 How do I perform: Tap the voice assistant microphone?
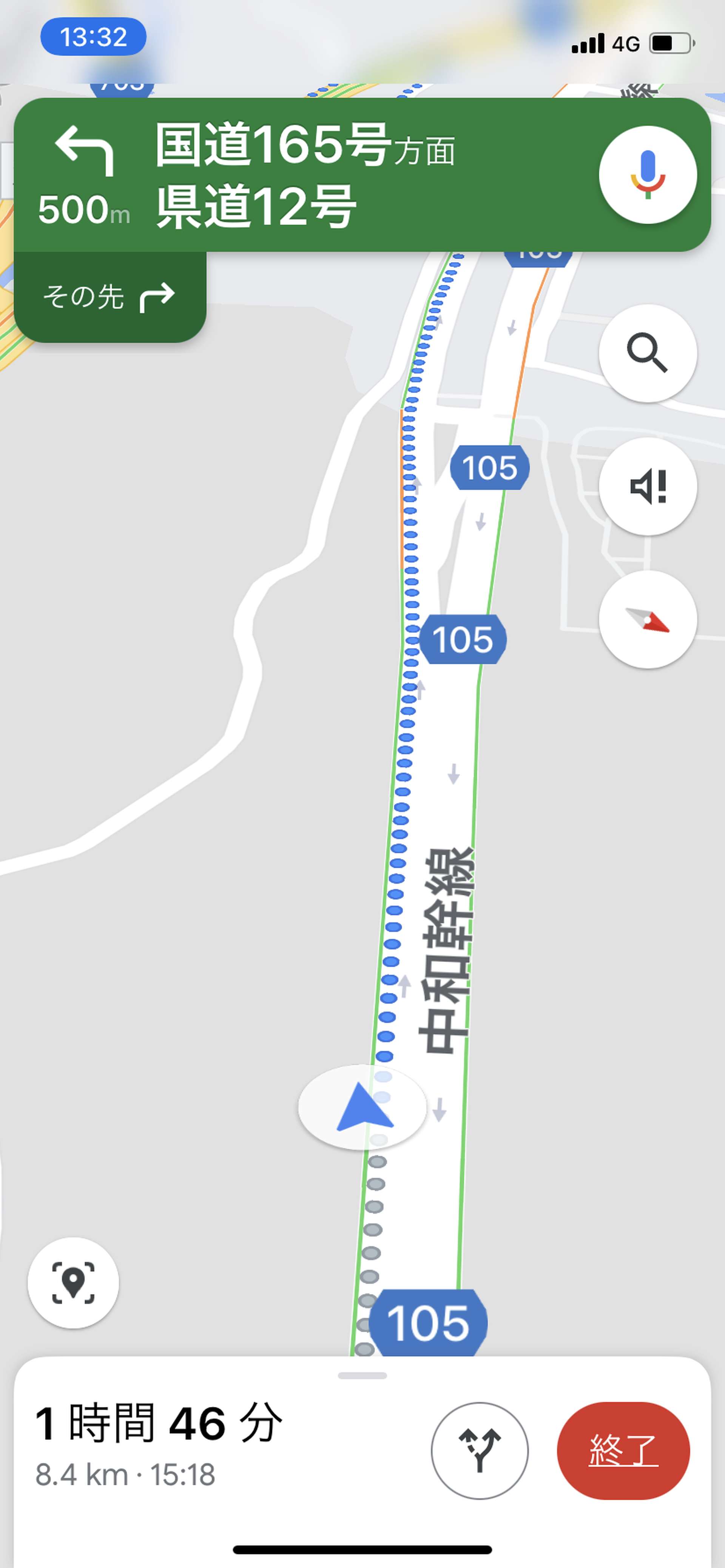point(648,175)
